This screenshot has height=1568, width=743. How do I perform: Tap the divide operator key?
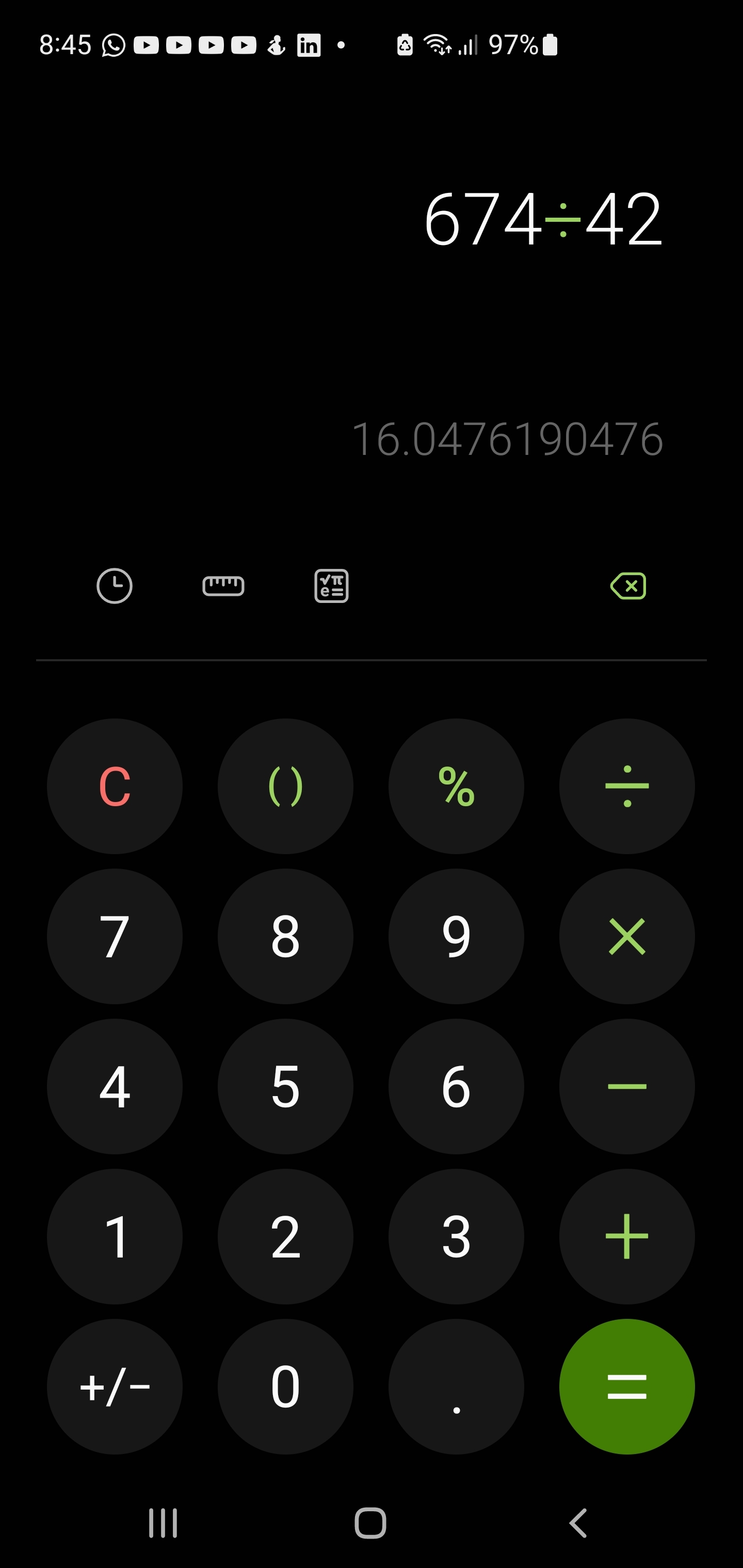pos(627,787)
